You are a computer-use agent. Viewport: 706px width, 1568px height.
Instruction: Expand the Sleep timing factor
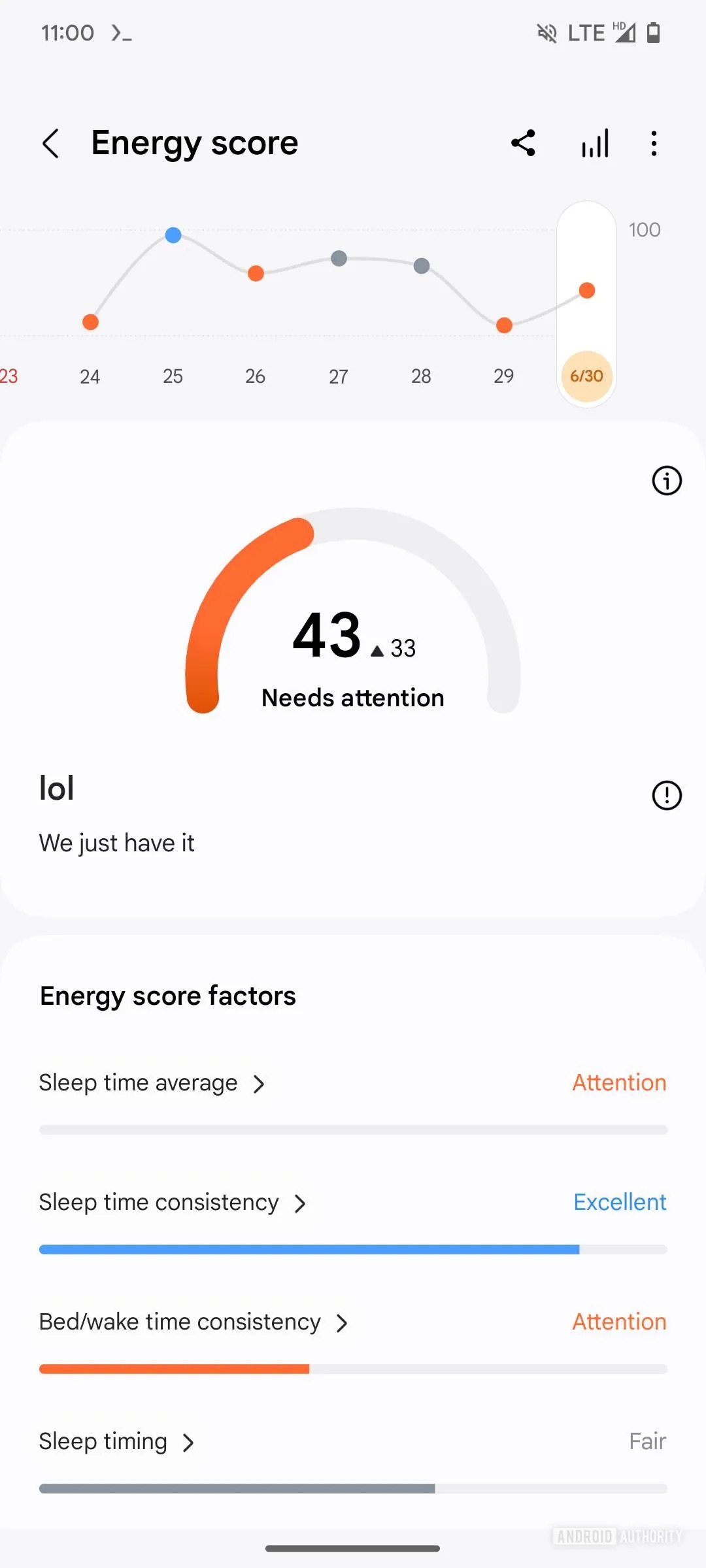pyautogui.click(x=116, y=1442)
